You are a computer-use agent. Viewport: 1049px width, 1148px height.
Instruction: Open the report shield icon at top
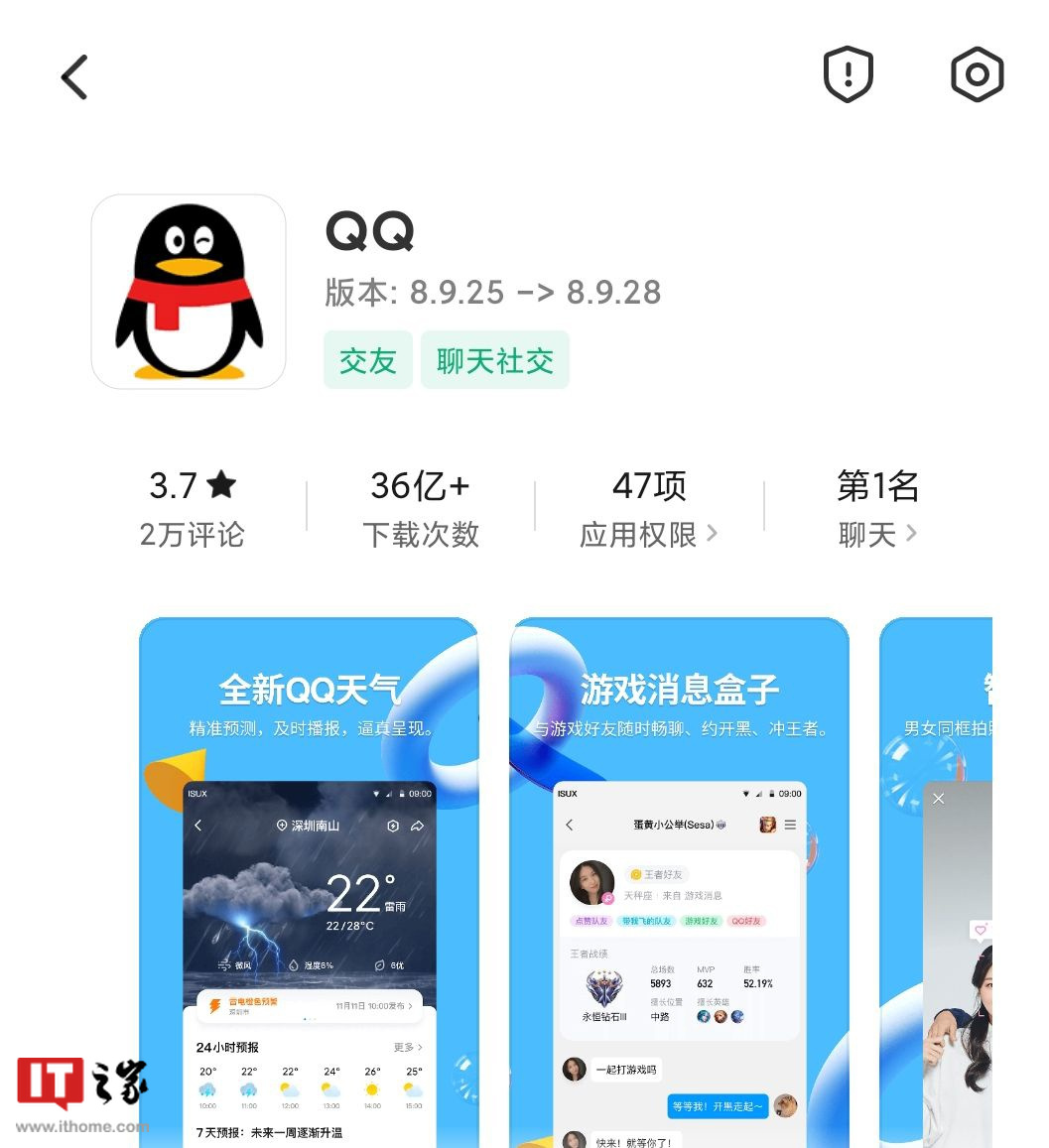[849, 74]
